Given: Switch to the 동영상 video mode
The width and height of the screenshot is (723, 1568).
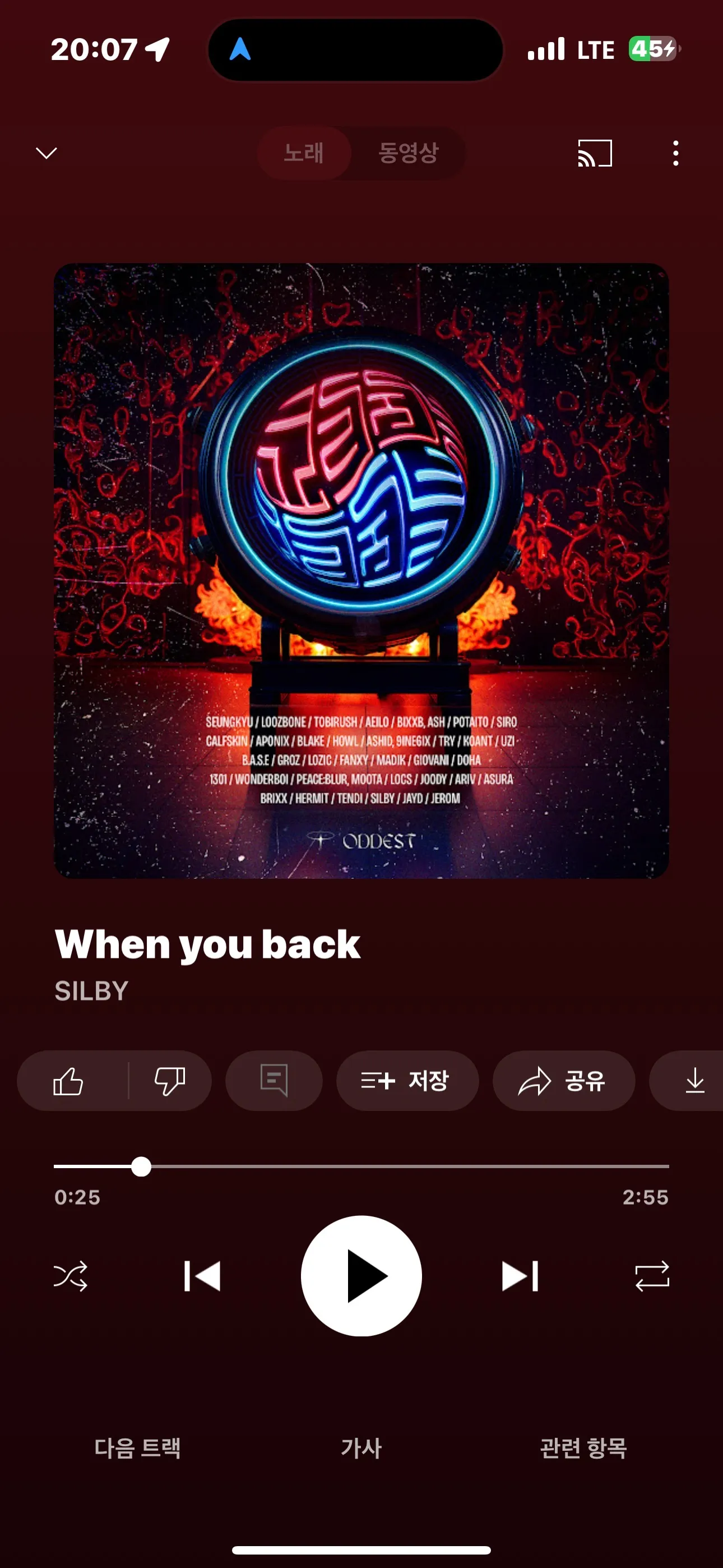Looking at the screenshot, I should (x=408, y=153).
